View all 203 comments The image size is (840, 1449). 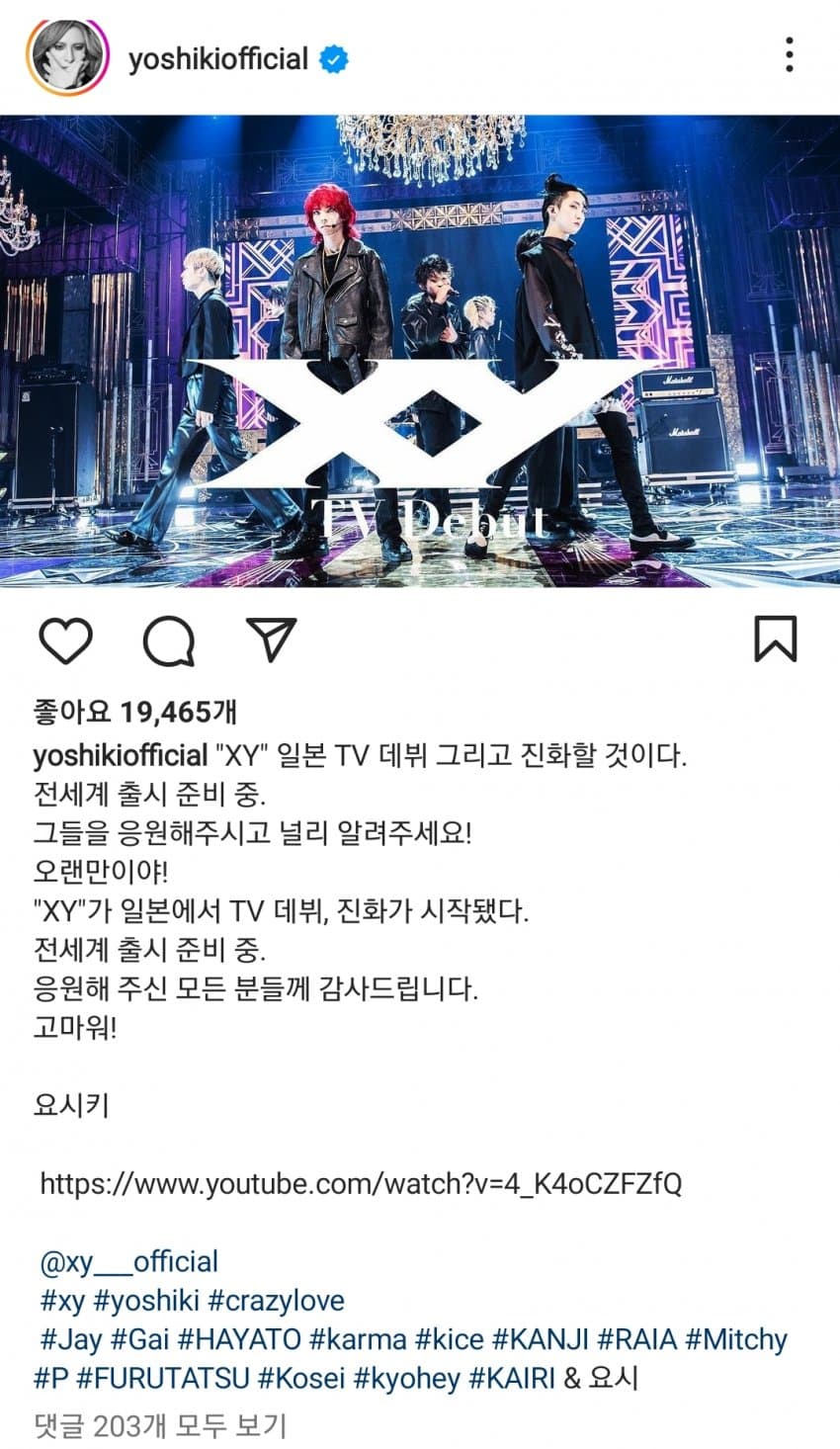[160, 1425]
